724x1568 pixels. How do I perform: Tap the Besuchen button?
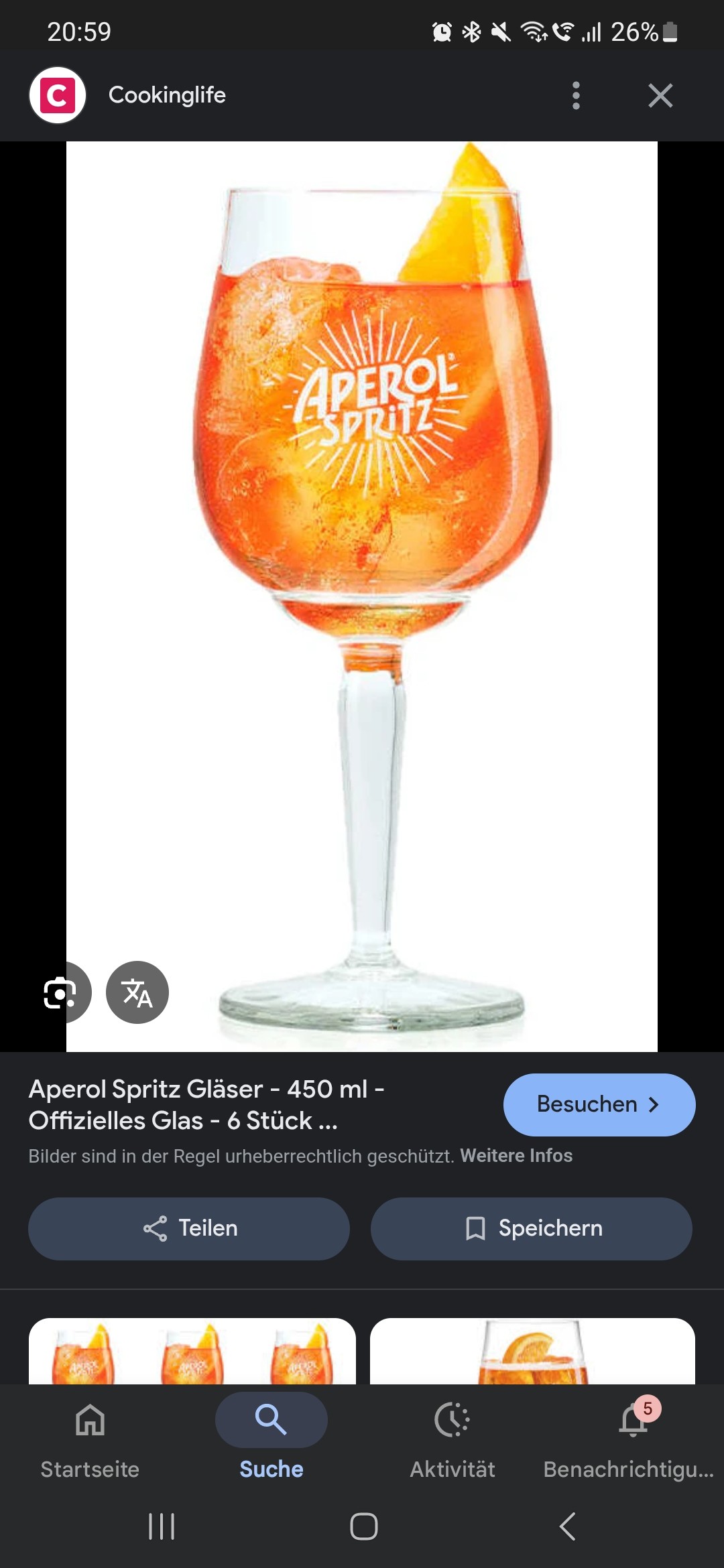pyautogui.click(x=599, y=1104)
